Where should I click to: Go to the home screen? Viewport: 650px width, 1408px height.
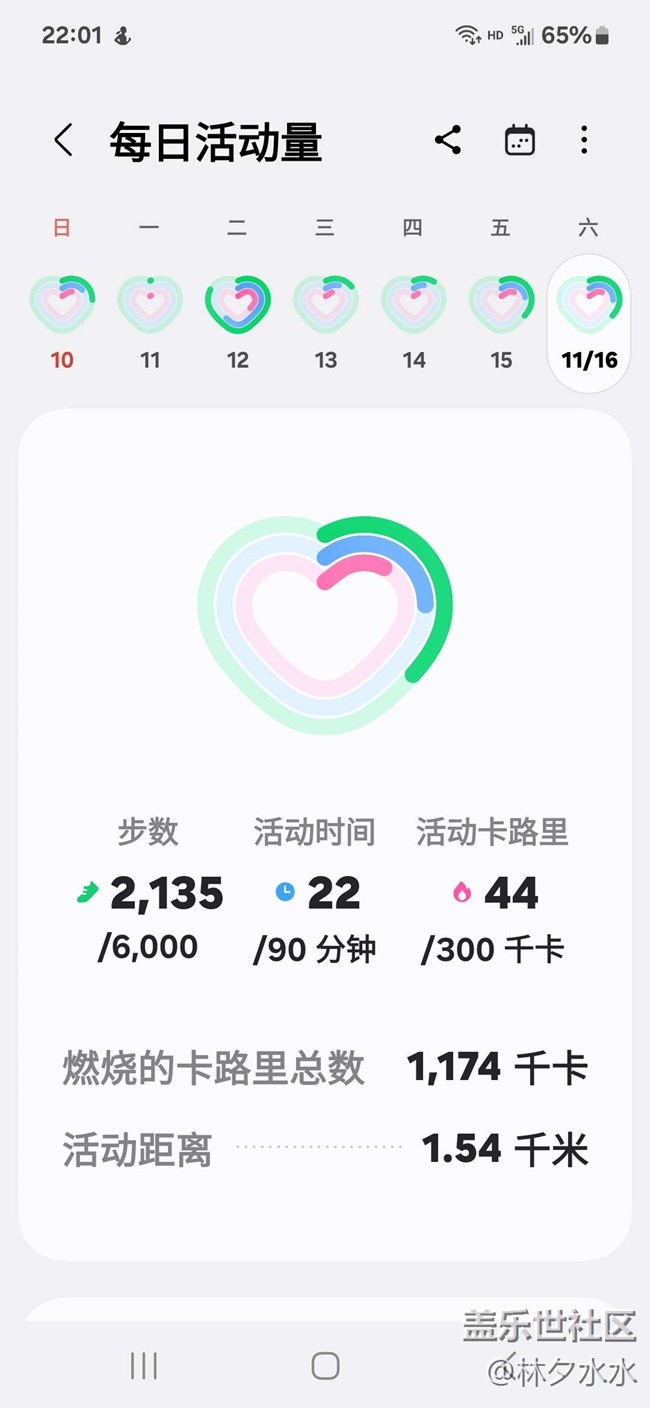tap(325, 1366)
